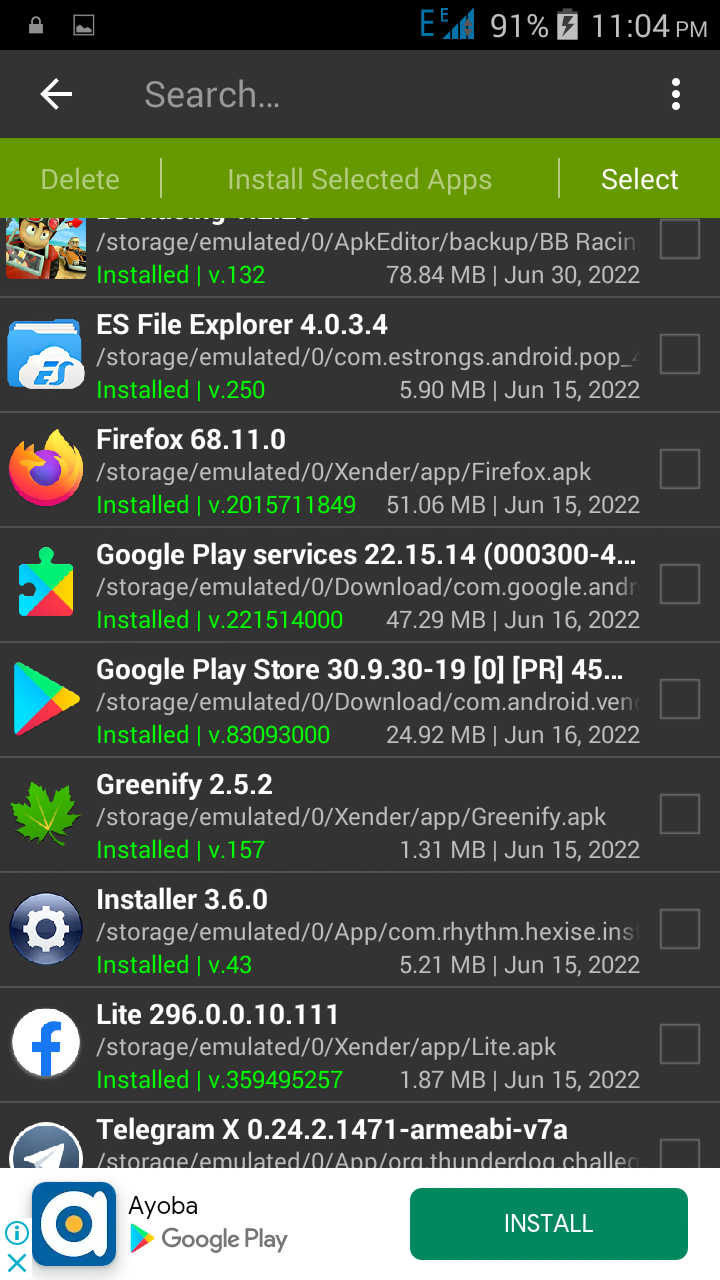
Task: Choose Install Selected Apps option
Action: [359, 179]
